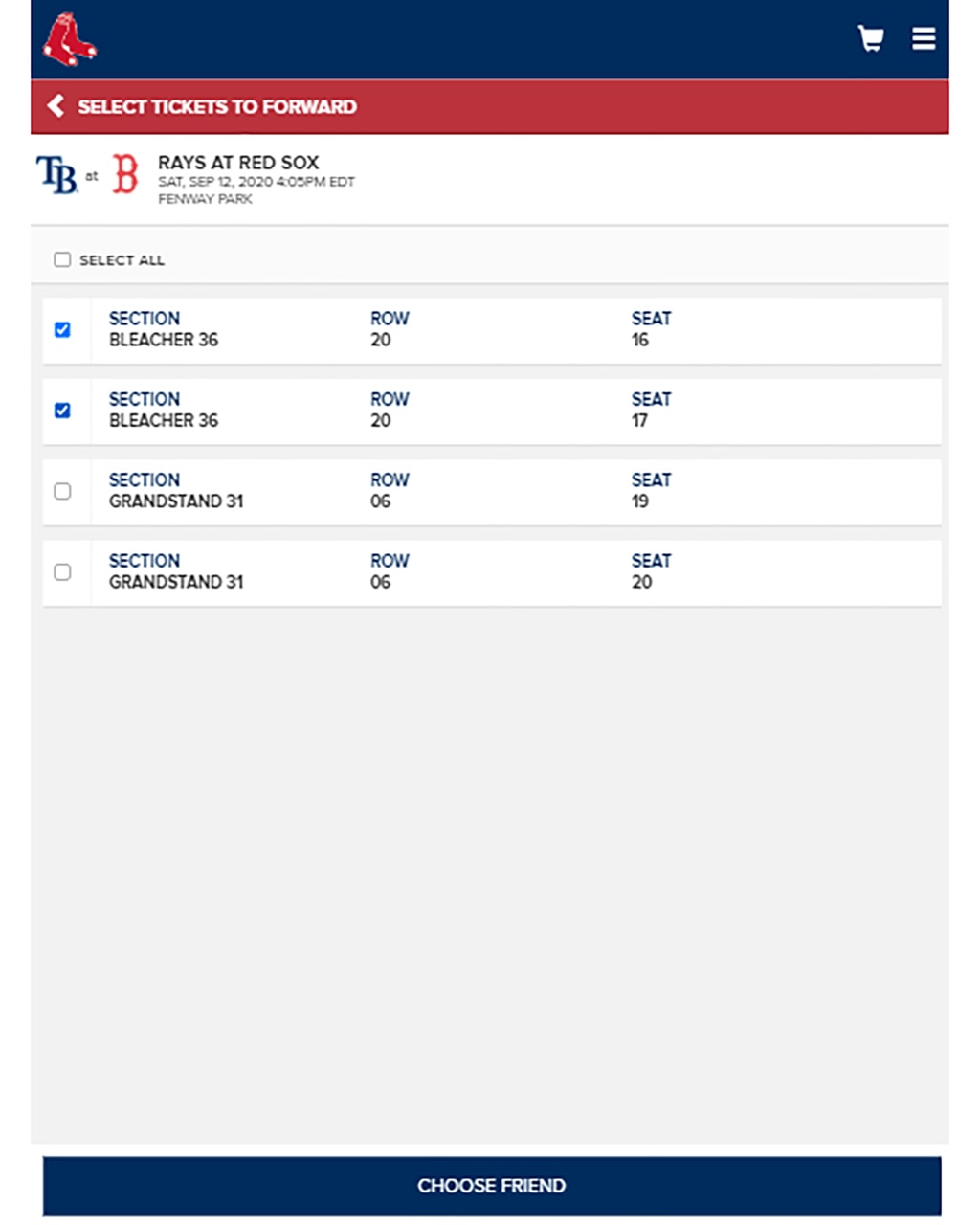Uncheck Bleacher 36 Seat 16 ticket
980x1225 pixels.
point(62,329)
